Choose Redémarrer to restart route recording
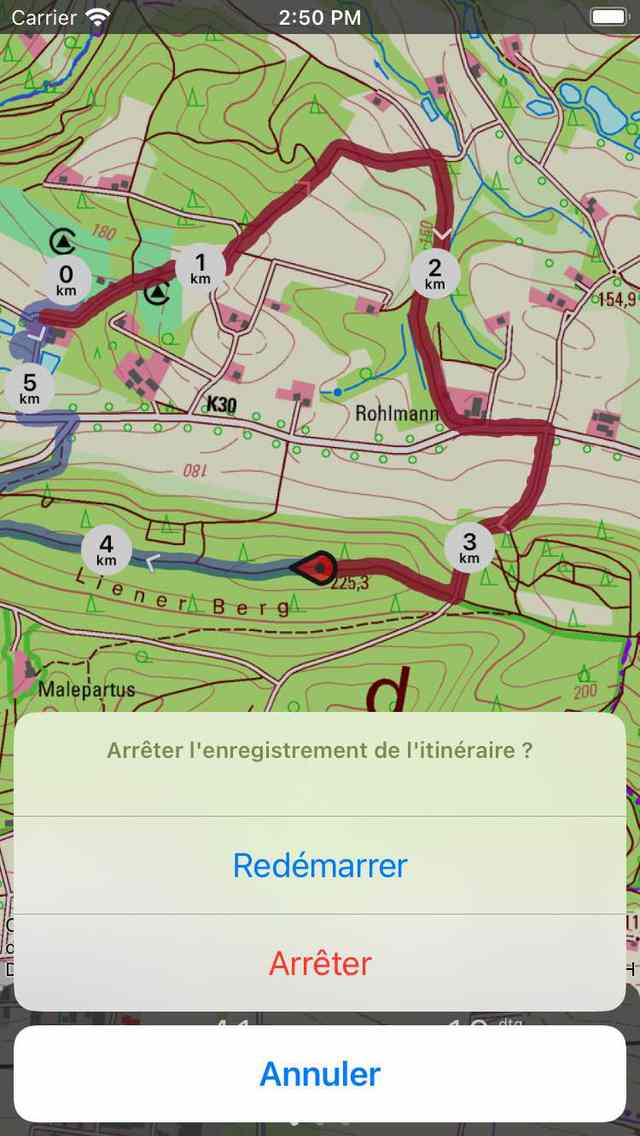Screen dimensions: 640x1136 pos(320,865)
